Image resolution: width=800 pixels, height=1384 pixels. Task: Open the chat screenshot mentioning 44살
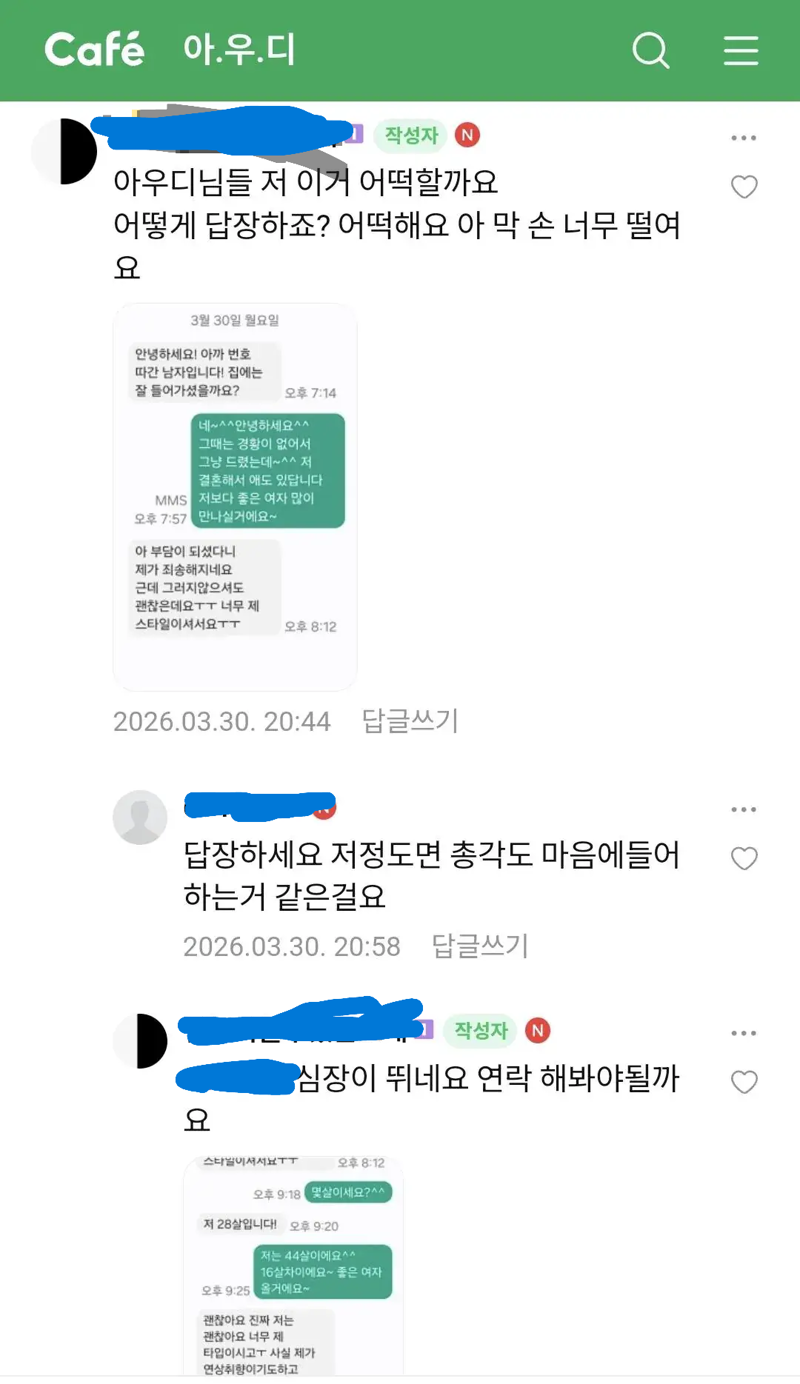point(293,1265)
